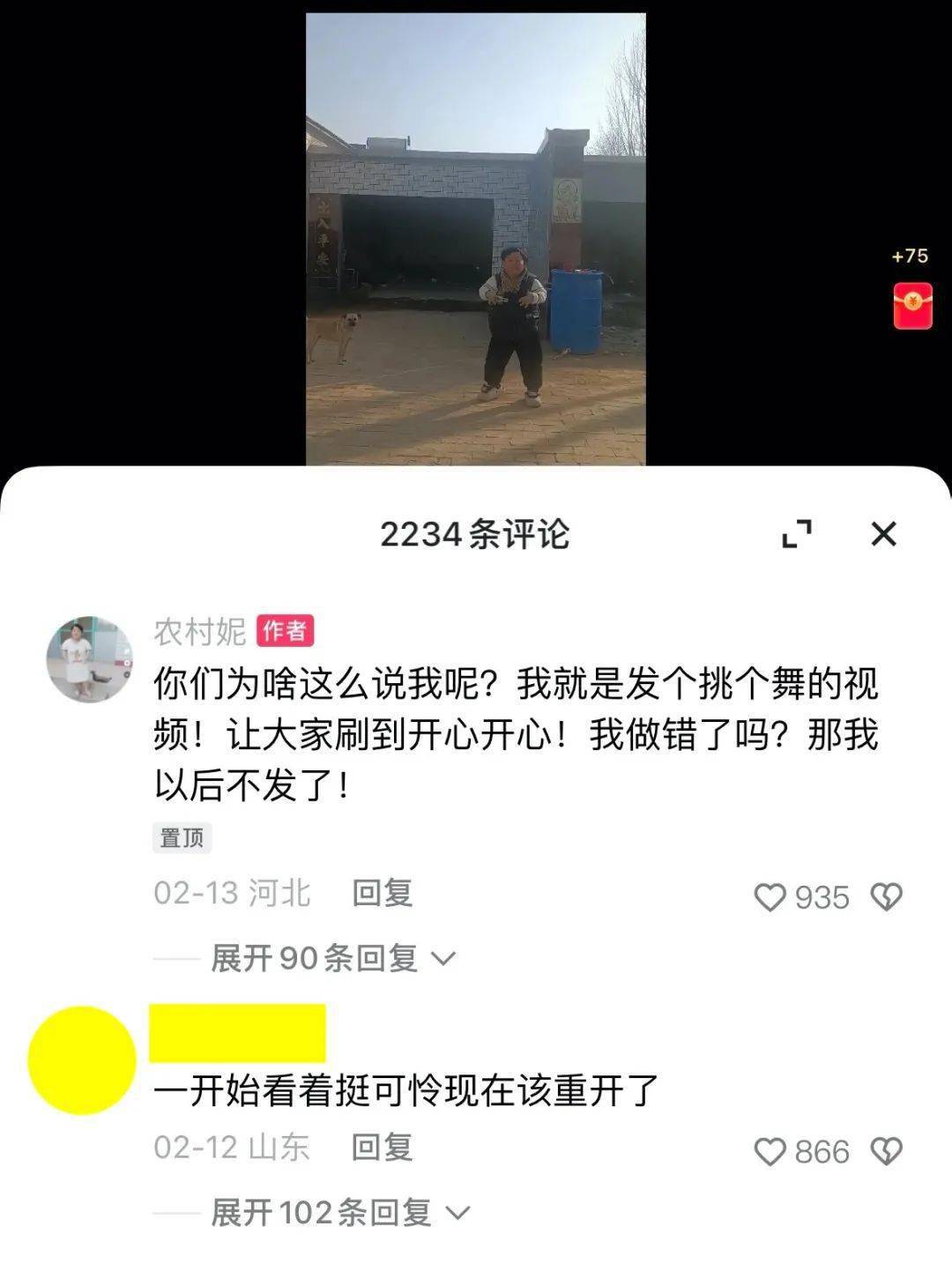
Task: Open the 农村妮 username link
Action: tap(200, 631)
